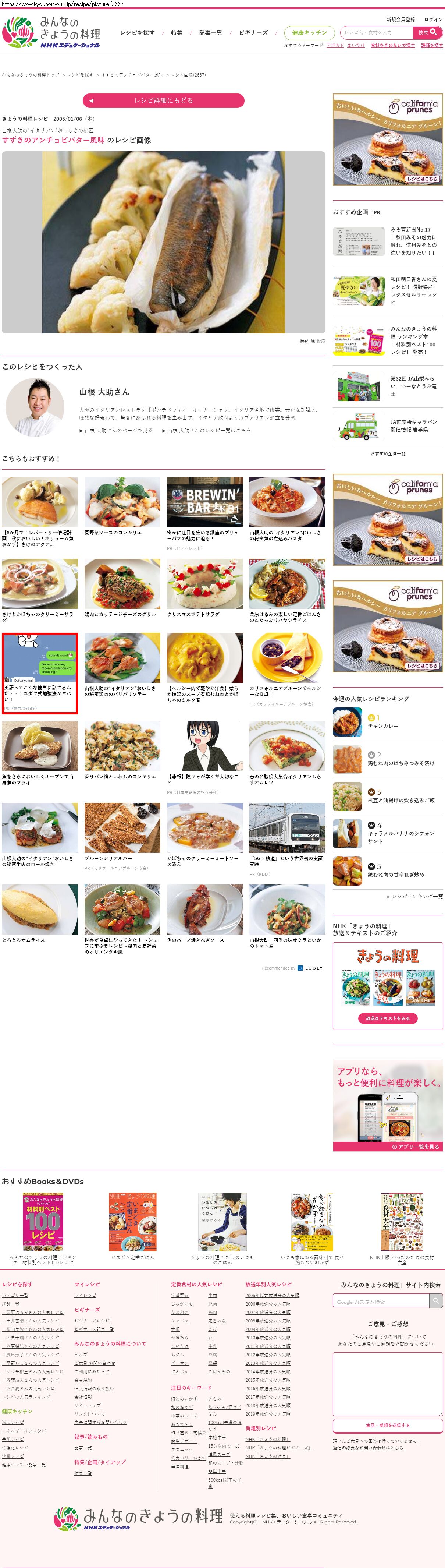Viewport: 445px width, 1568px height.
Task: Tap the 健康キッチン button
Action: click(309, 33)
